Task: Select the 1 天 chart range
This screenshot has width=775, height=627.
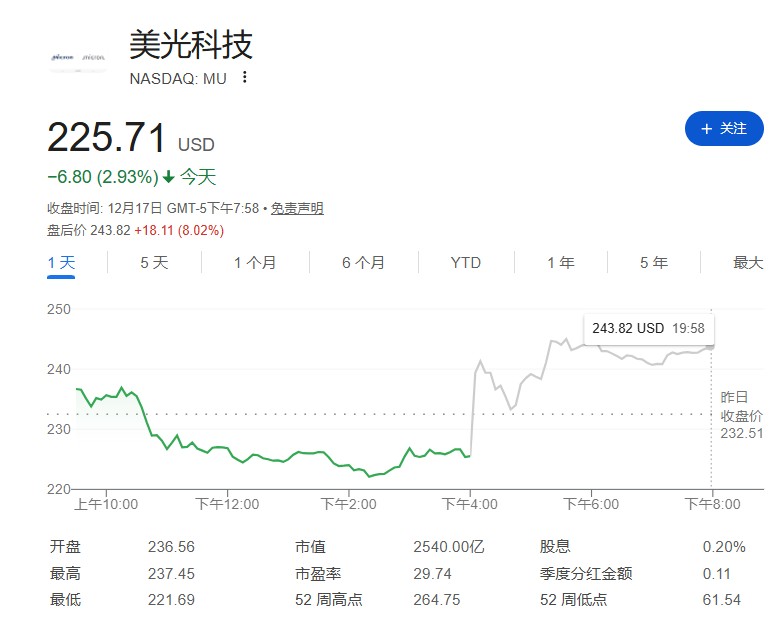Action: pyautogui.click(x=61, y=262)
